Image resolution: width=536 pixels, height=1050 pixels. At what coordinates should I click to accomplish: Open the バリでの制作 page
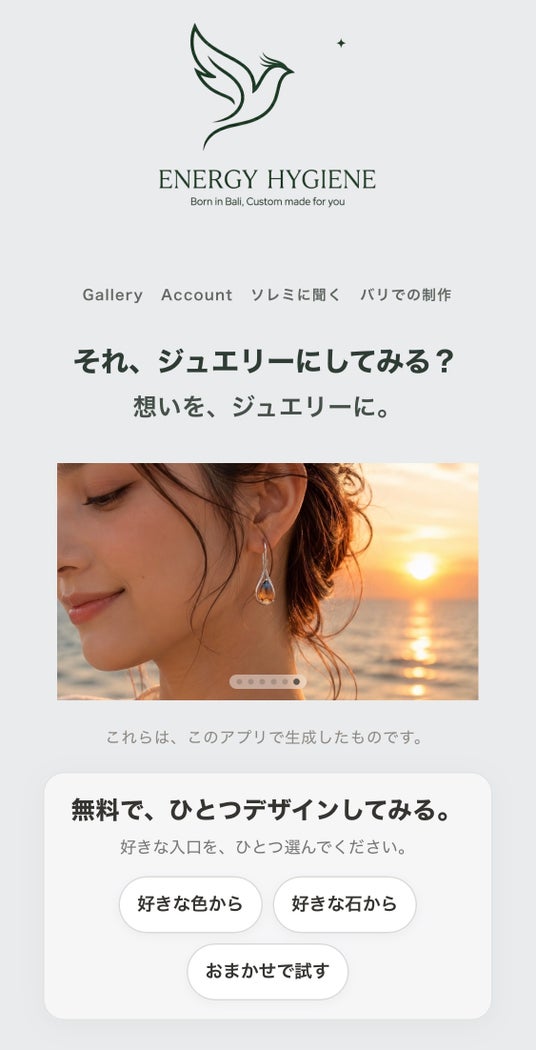point(406,295)
